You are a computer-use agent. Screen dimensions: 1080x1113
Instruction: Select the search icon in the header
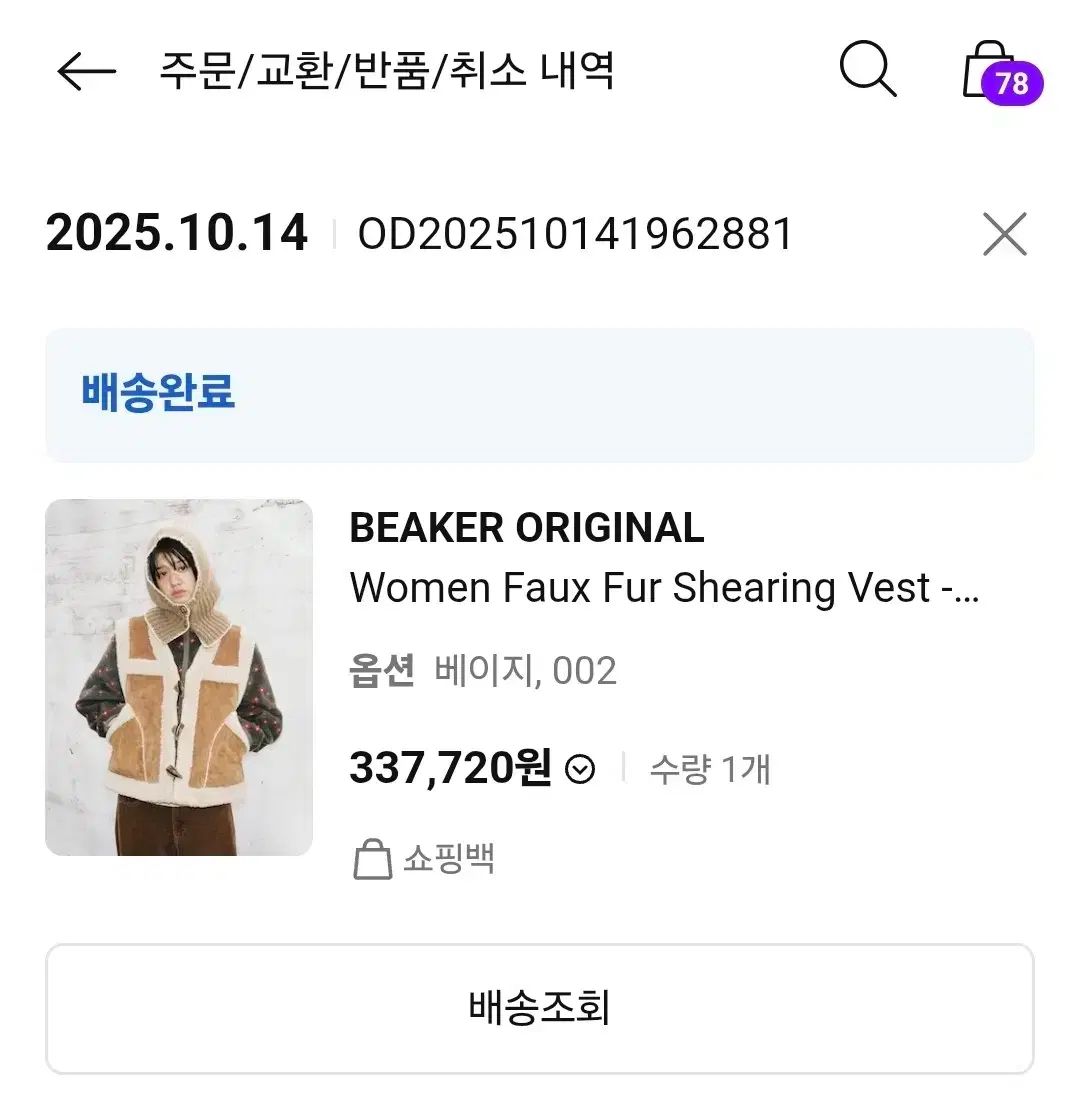[x=868, y=72]
